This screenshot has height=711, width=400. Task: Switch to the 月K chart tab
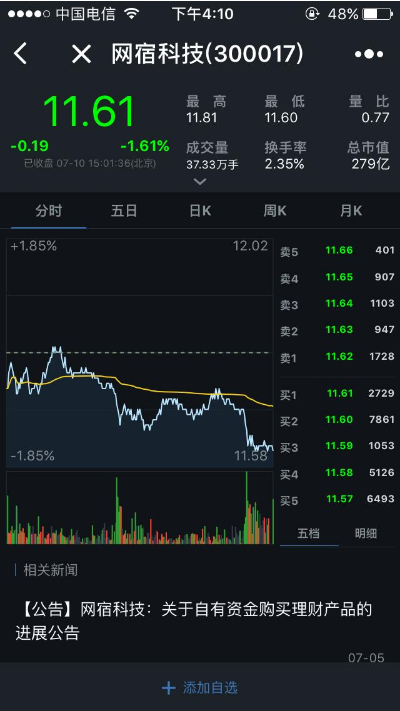pyautogui.click(x=351, y=211)
